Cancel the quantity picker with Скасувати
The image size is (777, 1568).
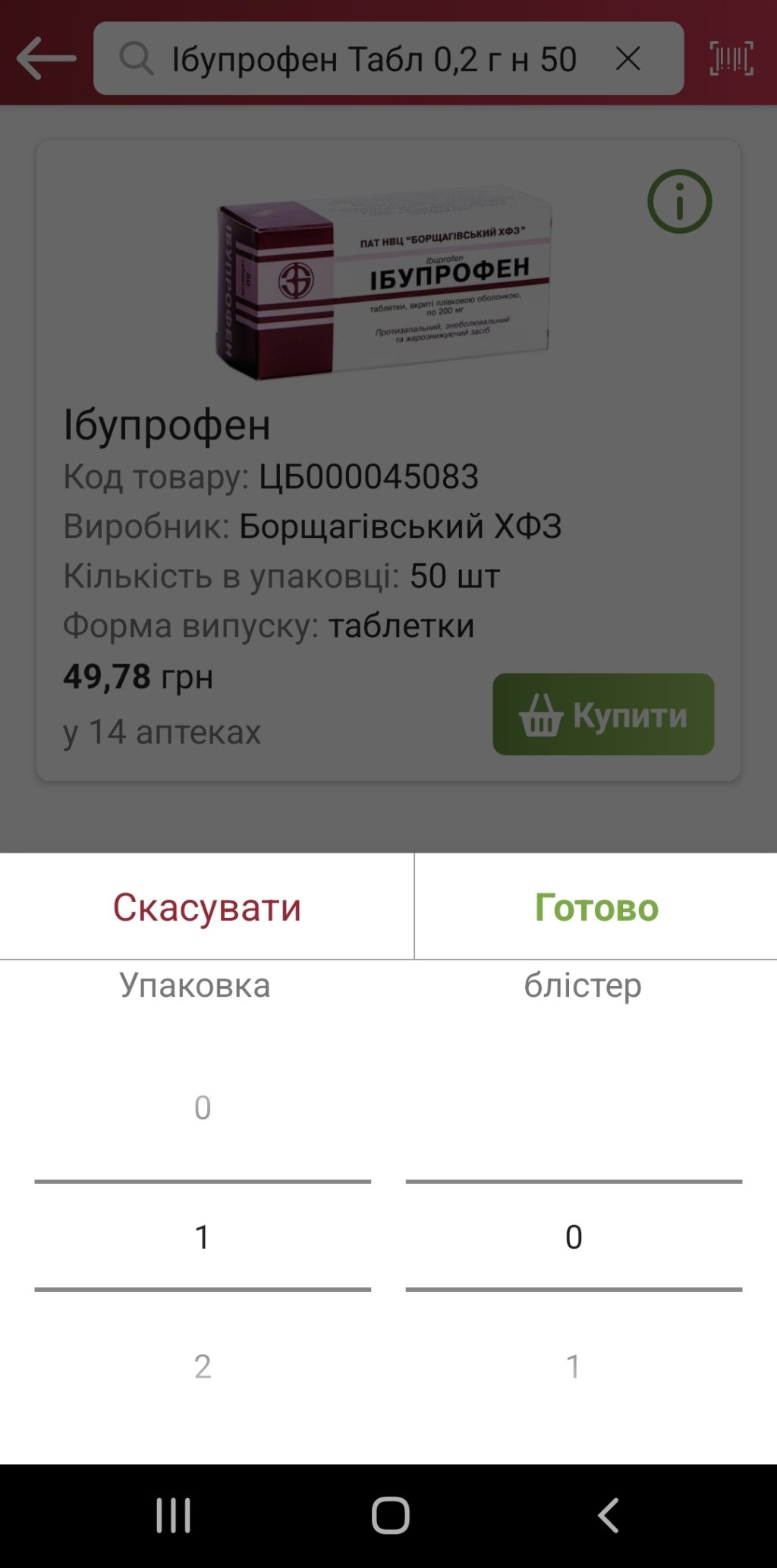(206, 907)
